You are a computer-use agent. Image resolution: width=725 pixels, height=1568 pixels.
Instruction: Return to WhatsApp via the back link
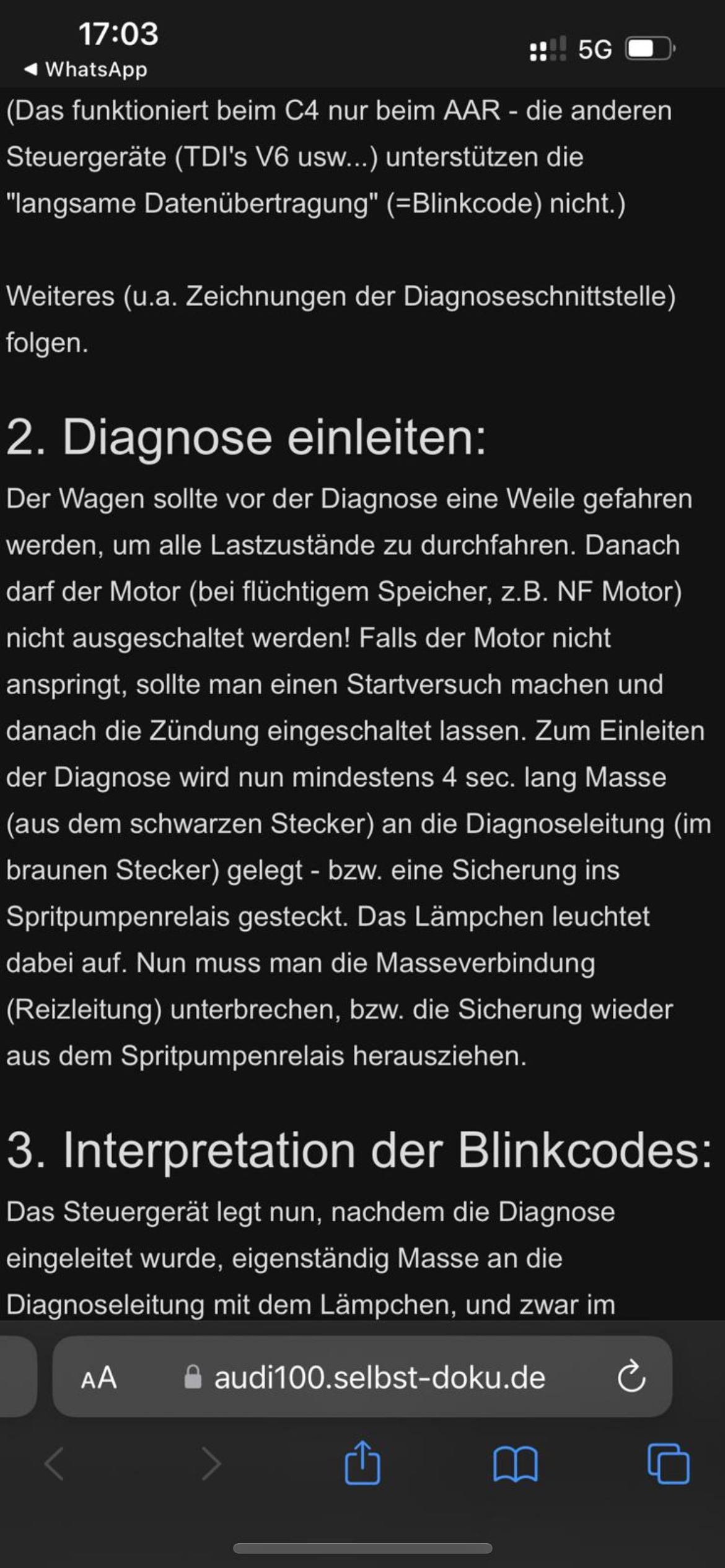point(86,69)
